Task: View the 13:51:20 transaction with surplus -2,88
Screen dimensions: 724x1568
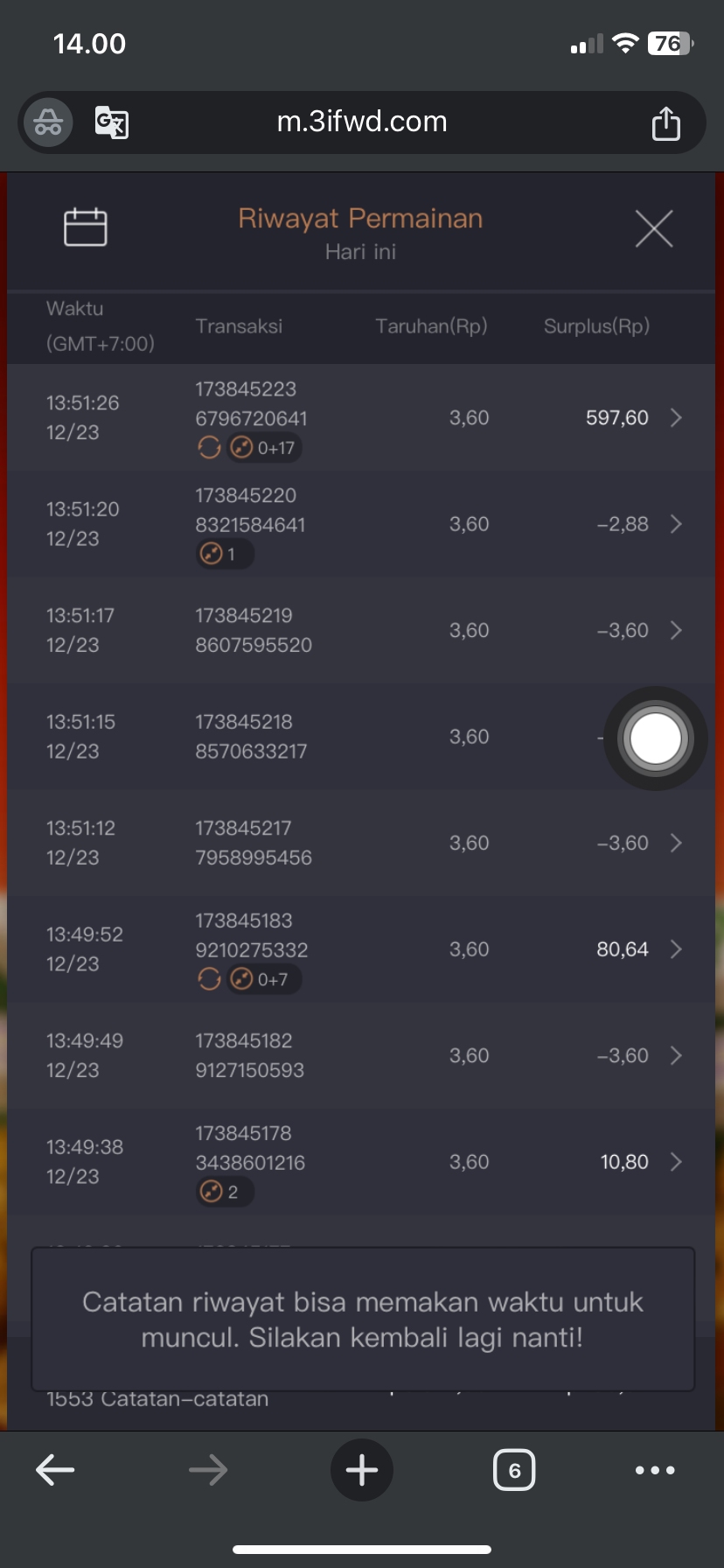Action: pyautogui.click(x=675, y=524)
